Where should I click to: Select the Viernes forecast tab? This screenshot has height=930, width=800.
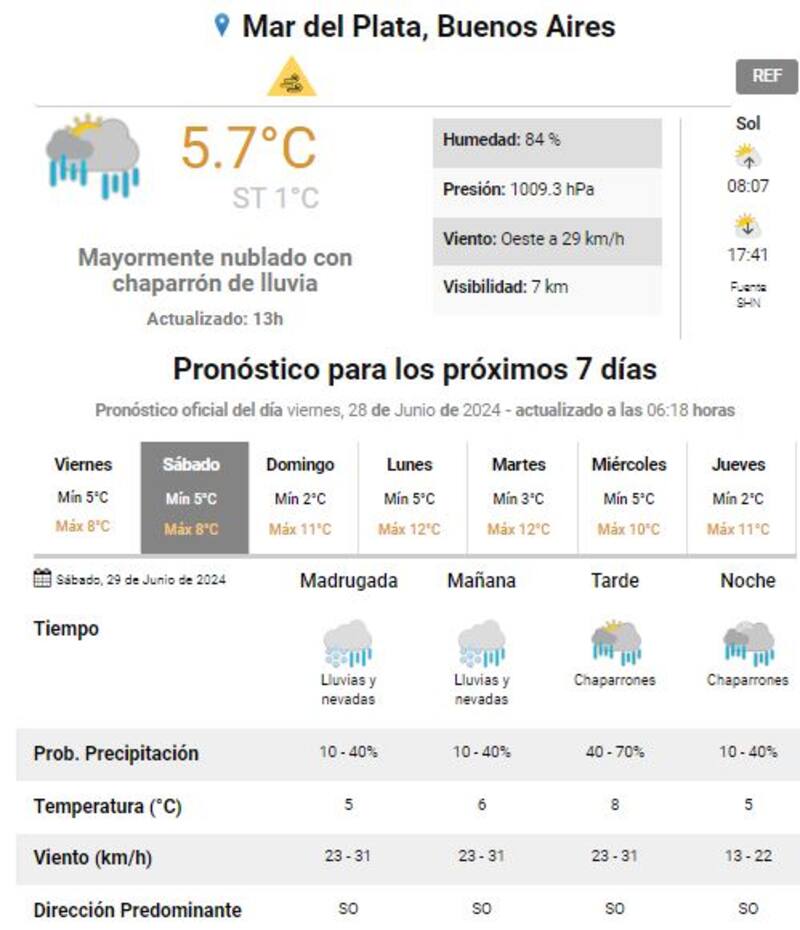(x=83, y=497)
